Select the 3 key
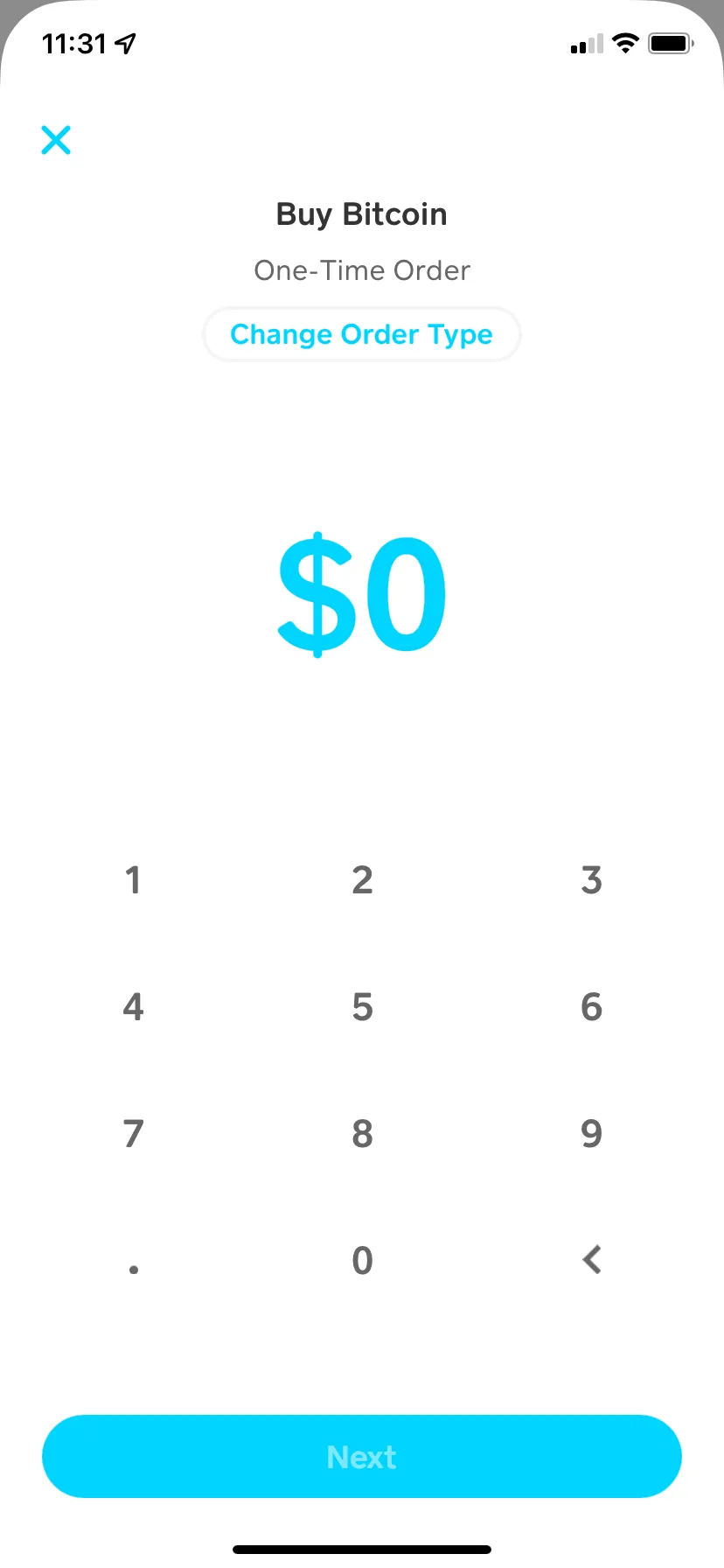 (591, 880)
